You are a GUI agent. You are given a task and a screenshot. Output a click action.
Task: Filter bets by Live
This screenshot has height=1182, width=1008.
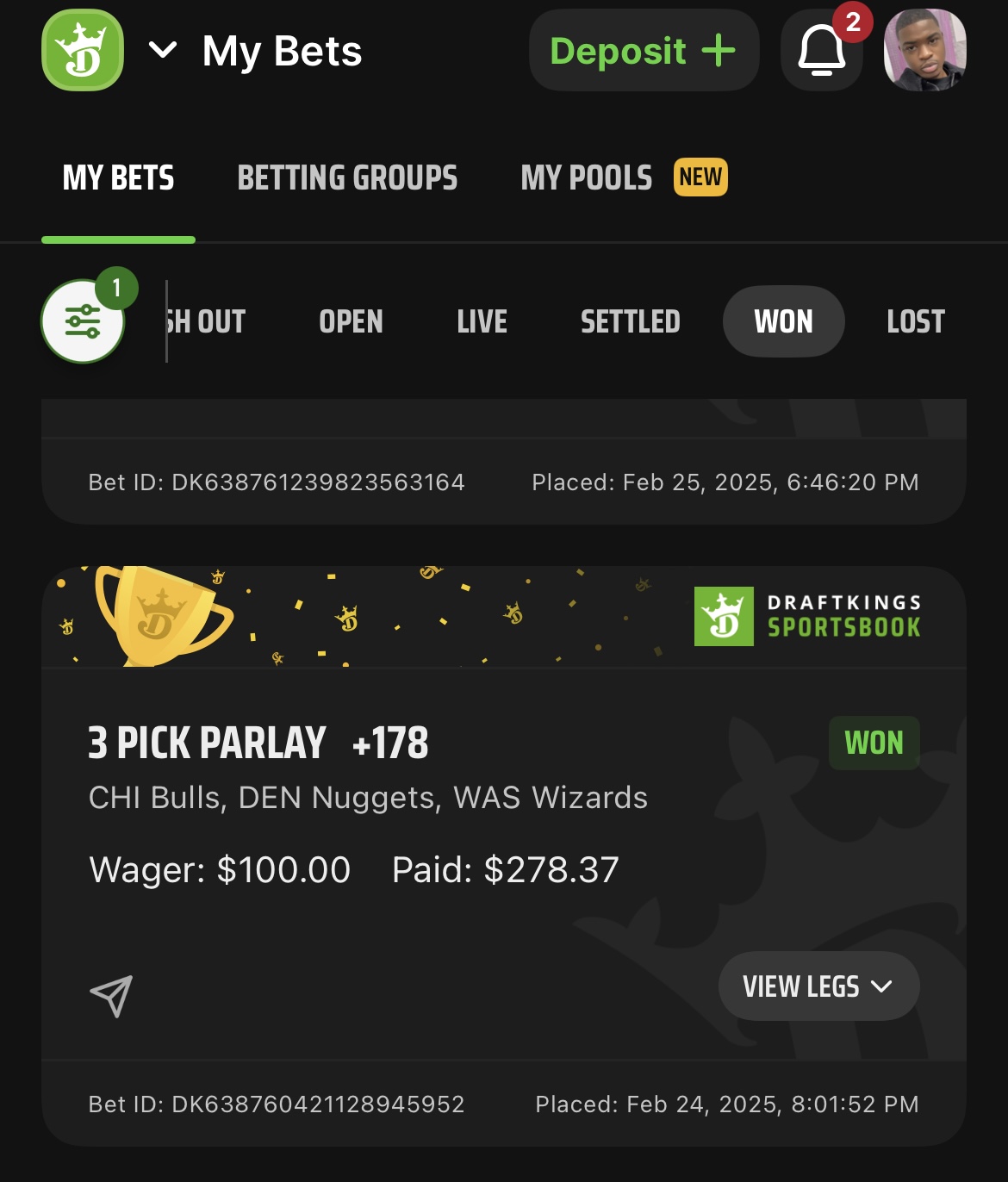coord(482,322)
